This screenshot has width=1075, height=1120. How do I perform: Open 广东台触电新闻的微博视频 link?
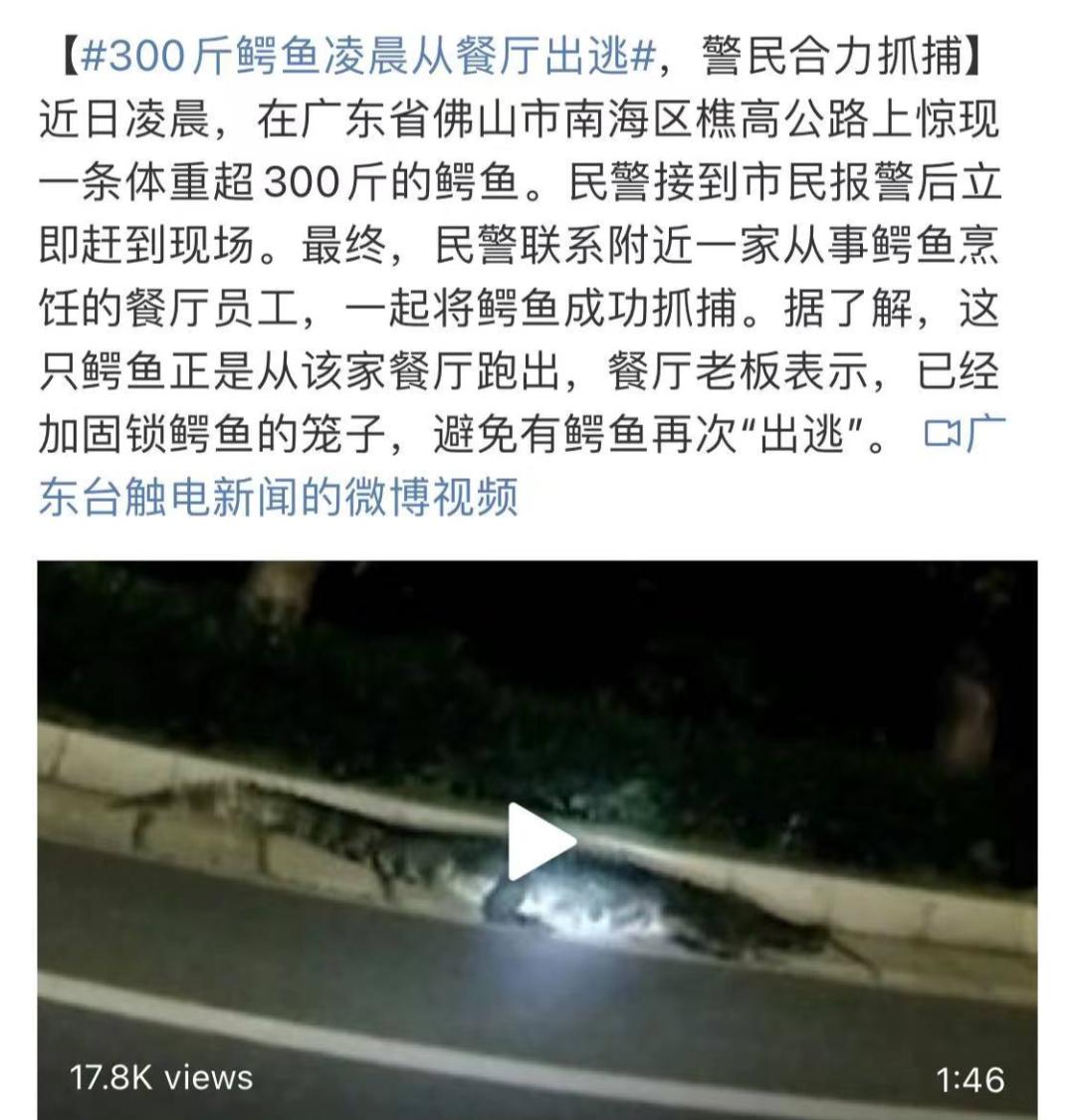[279, 495]
